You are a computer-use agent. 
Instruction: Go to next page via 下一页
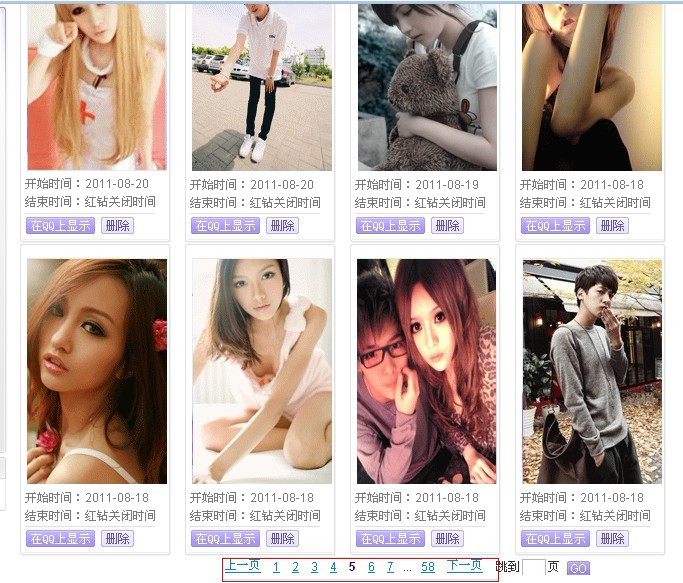point(464,566)
